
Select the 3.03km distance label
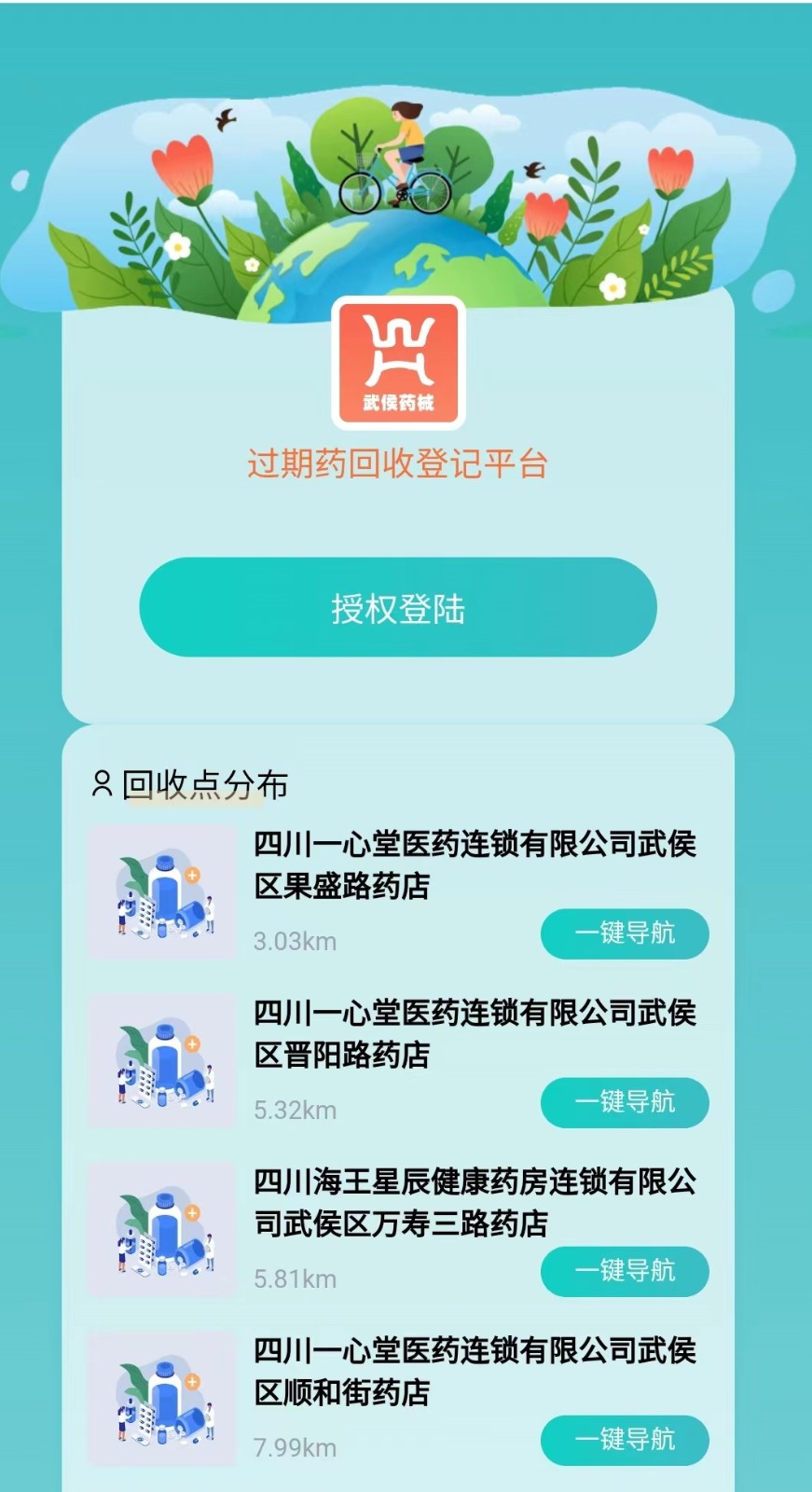tap(293, 942)
